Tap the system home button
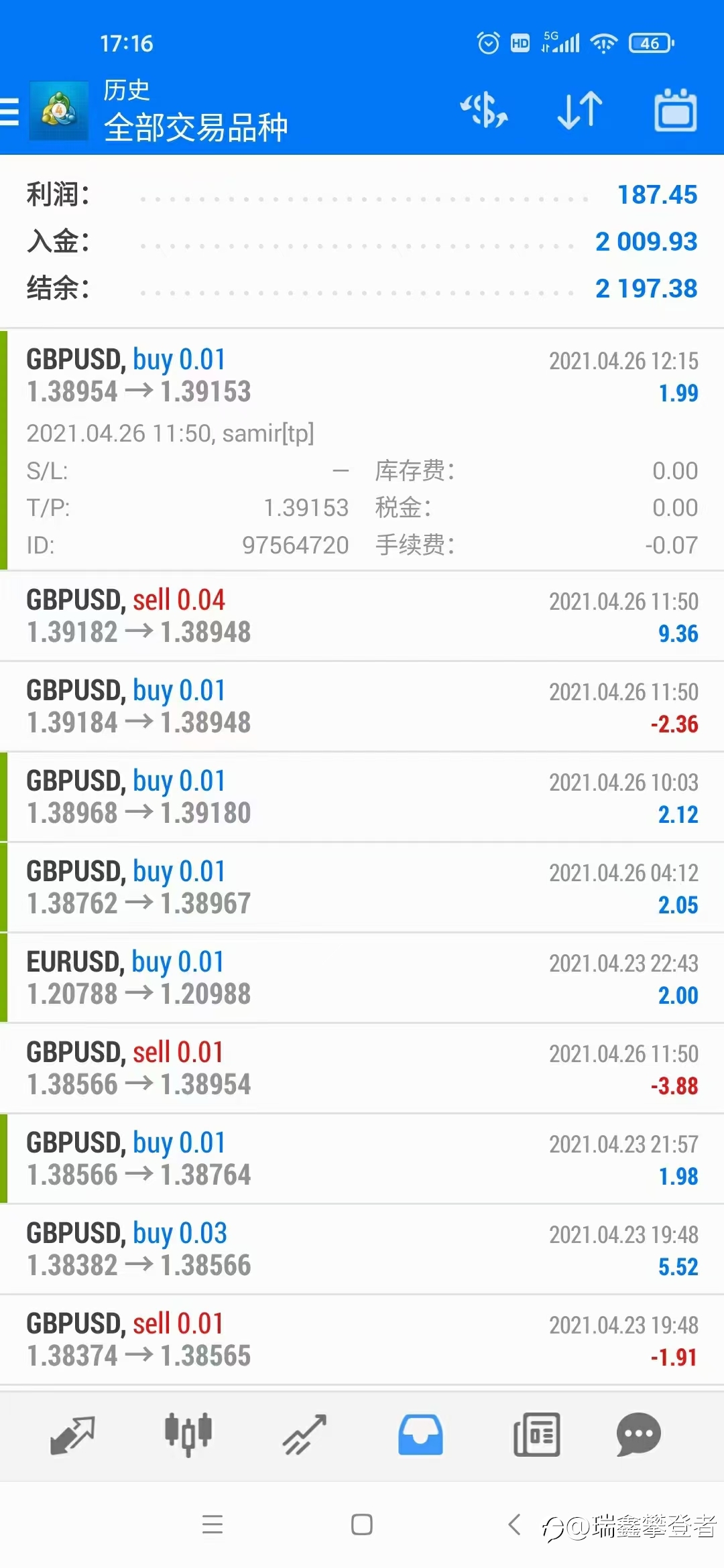Image resolution: width=724 pixels, height=1568 pixels. (x=362, y=1525)
